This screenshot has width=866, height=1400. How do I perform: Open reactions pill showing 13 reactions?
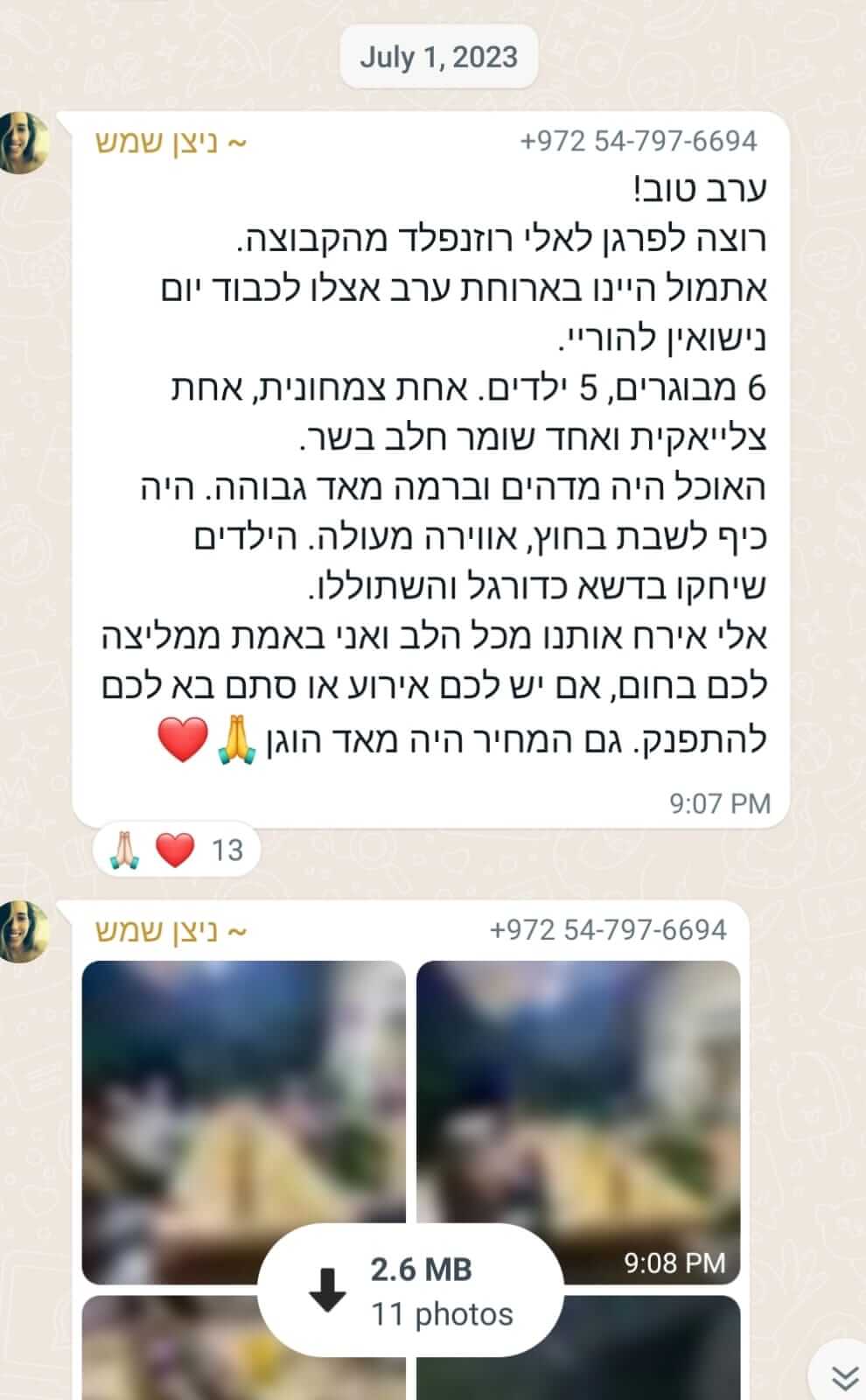pos(178,850)
